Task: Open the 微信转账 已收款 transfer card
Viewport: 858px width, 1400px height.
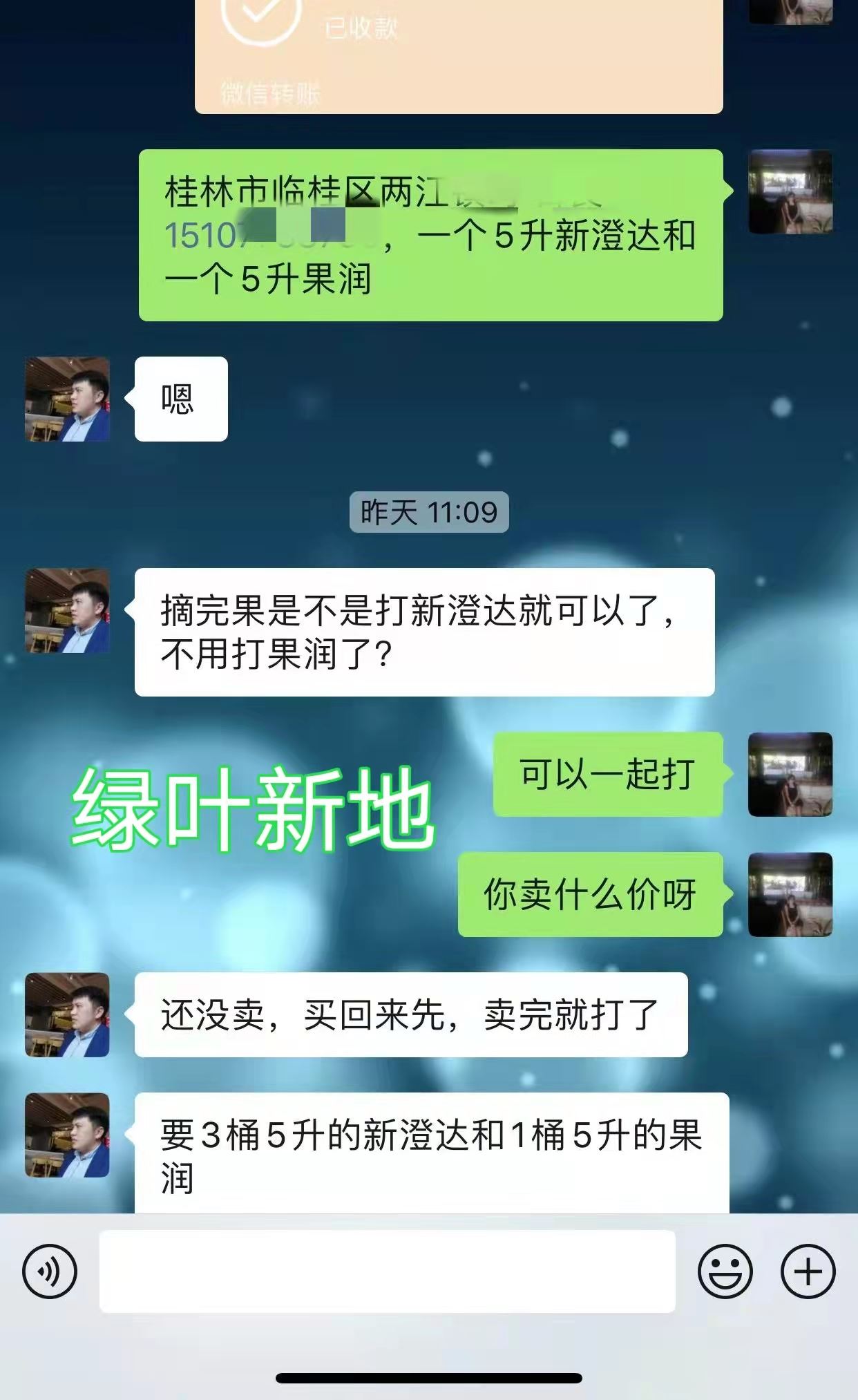Action: [459, 55]
